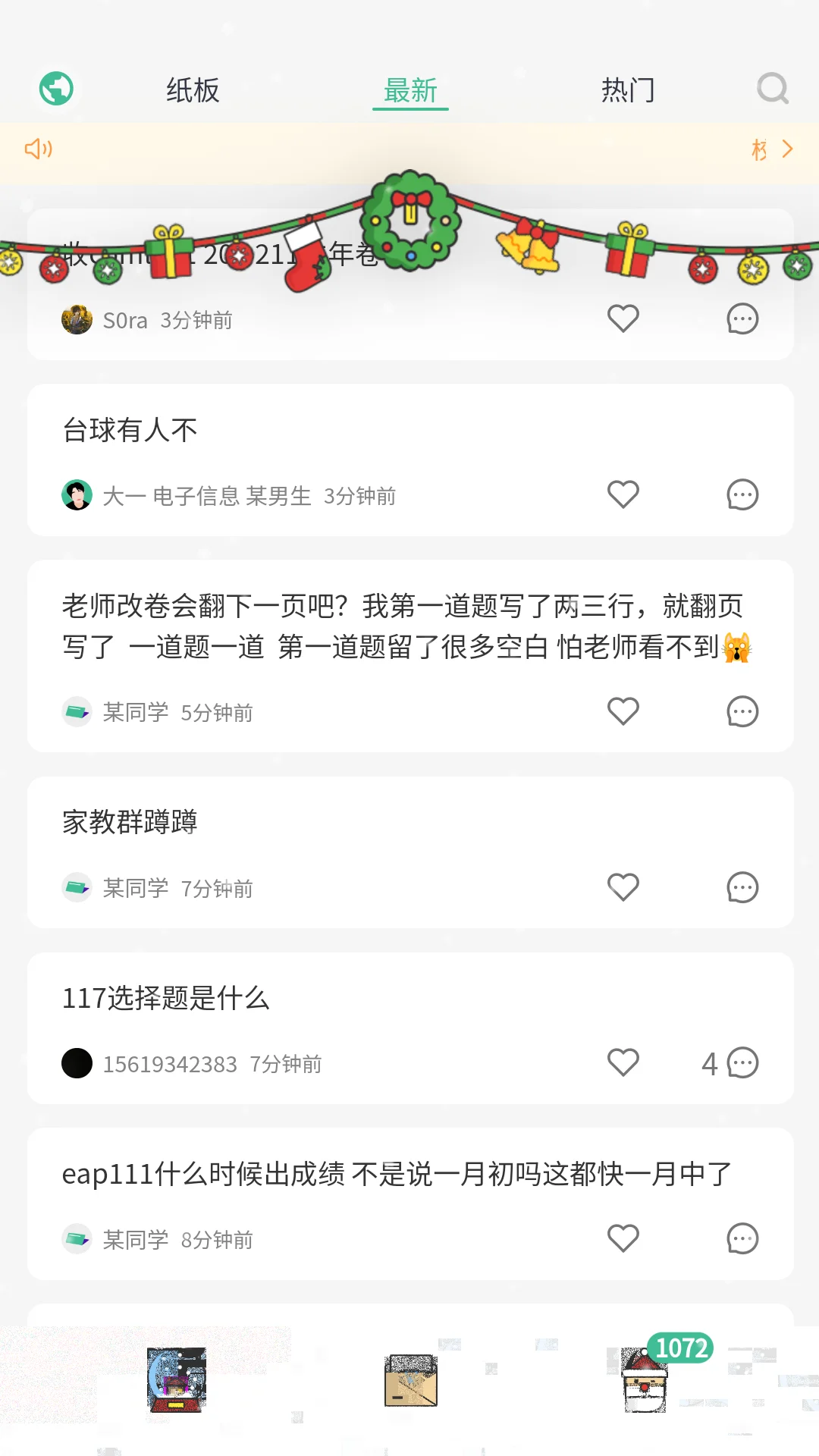Like the post by S0ra
This screenshot has width=819, height=1456.
coord(623,318)
